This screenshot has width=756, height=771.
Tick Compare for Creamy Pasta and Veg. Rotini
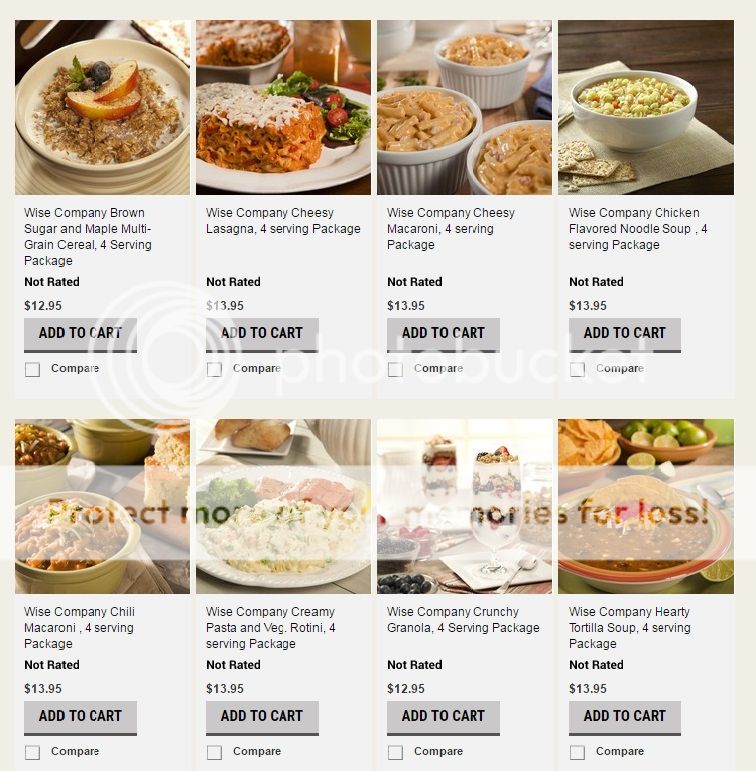pyautogui.click(x=214, y=753)
